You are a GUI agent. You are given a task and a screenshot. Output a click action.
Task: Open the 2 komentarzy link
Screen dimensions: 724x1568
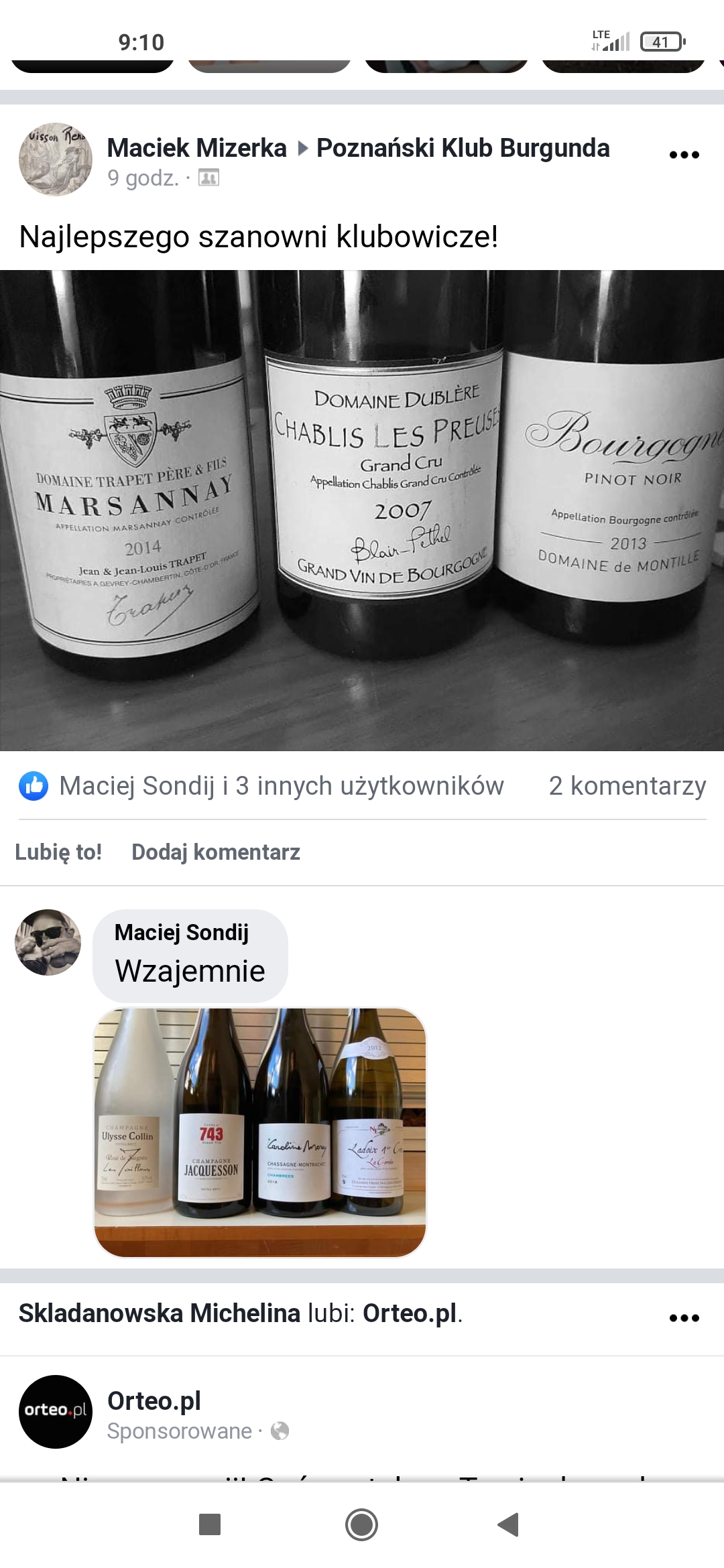[x=627, y=785]
